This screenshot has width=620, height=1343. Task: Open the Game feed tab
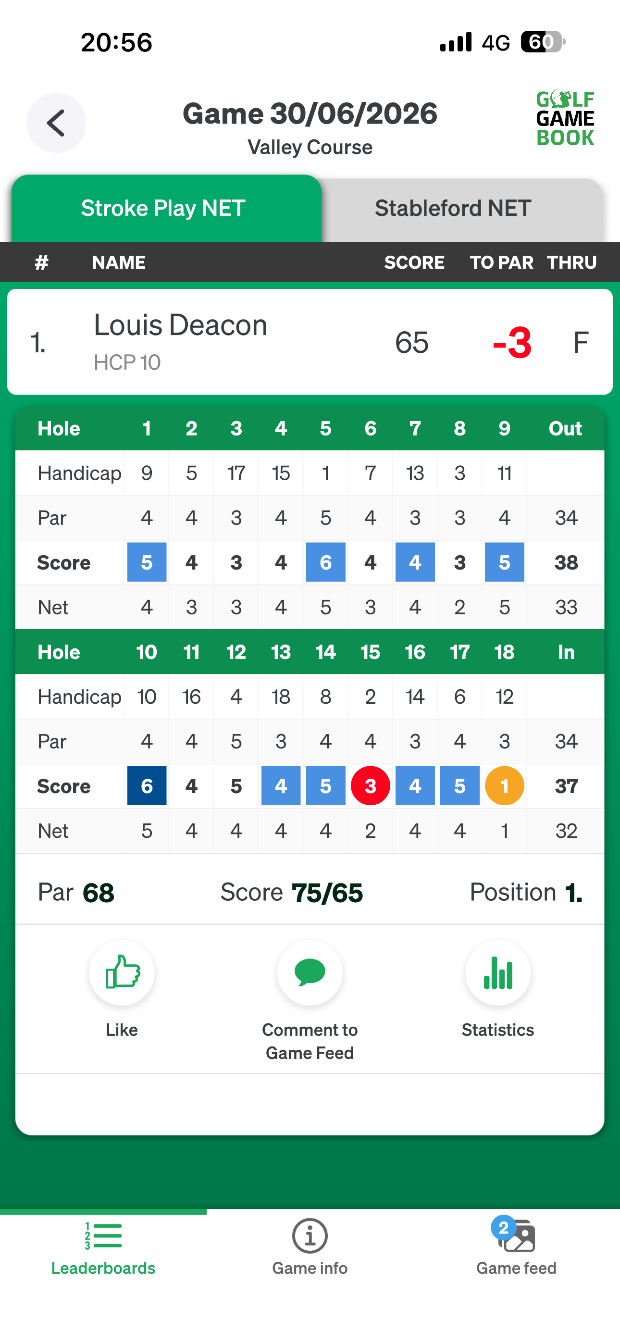point(516,1249)
